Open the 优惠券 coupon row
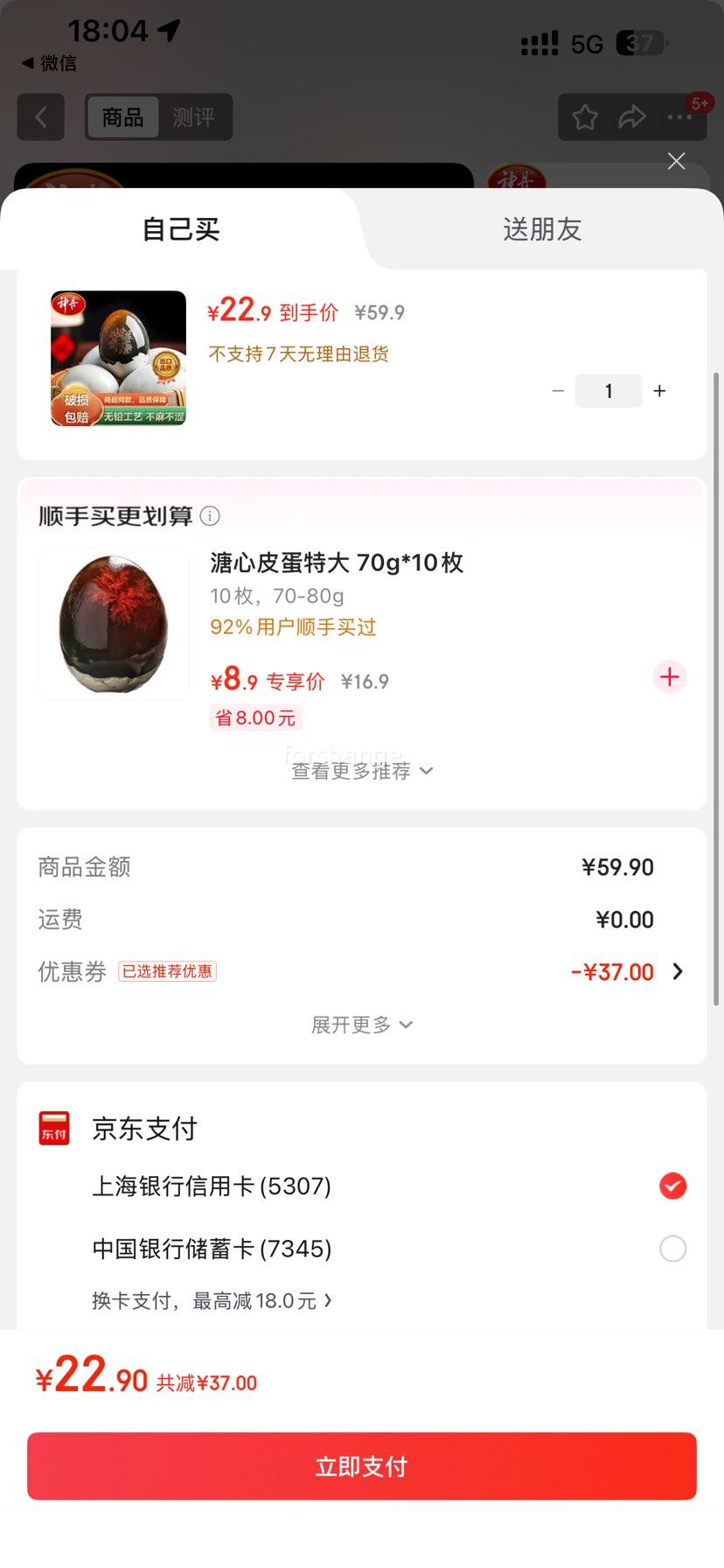Viewport: 724px width, 1568px height. pyautogui.click(x=362, y=971)
